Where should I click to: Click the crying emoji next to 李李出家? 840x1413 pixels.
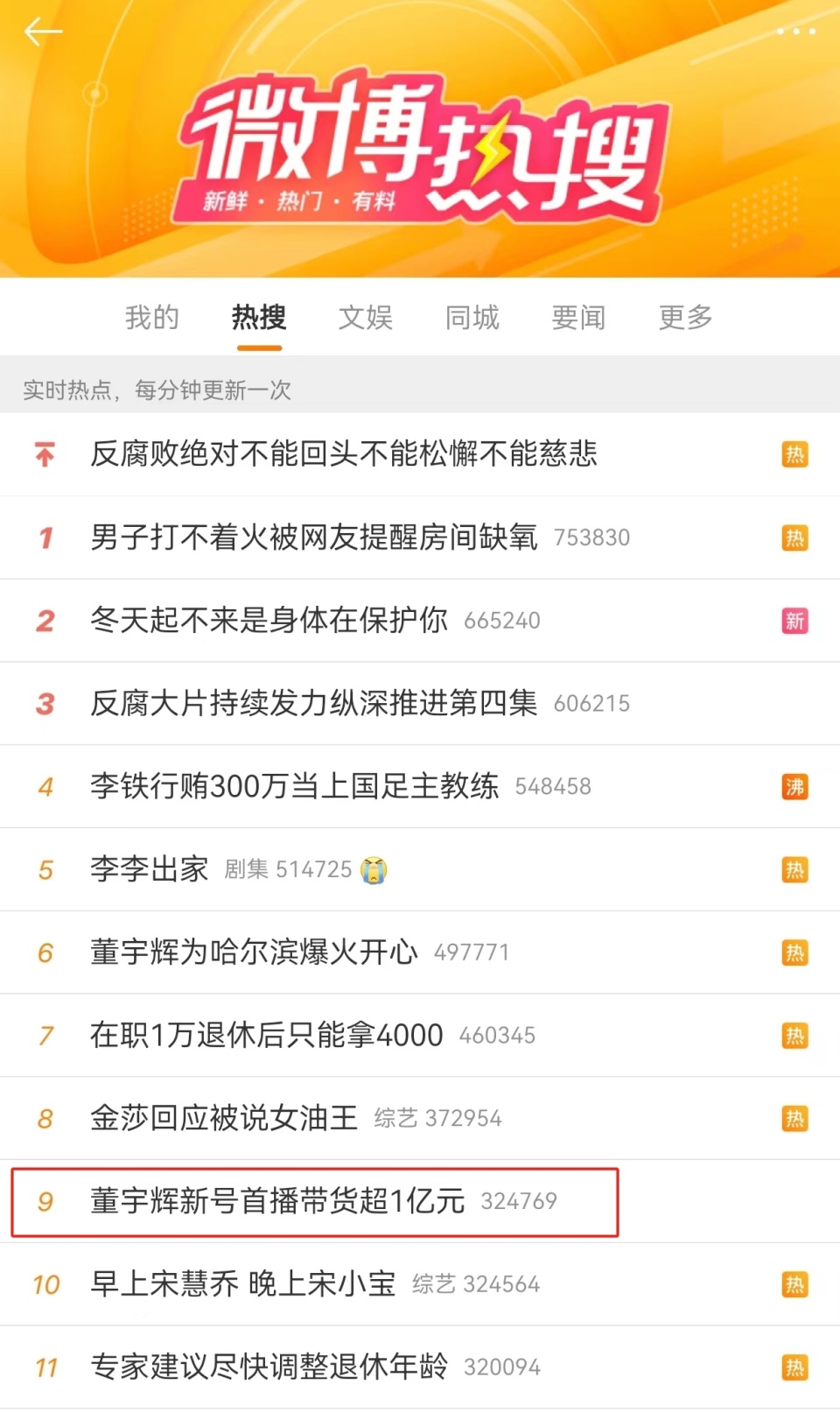click(374, 869)
